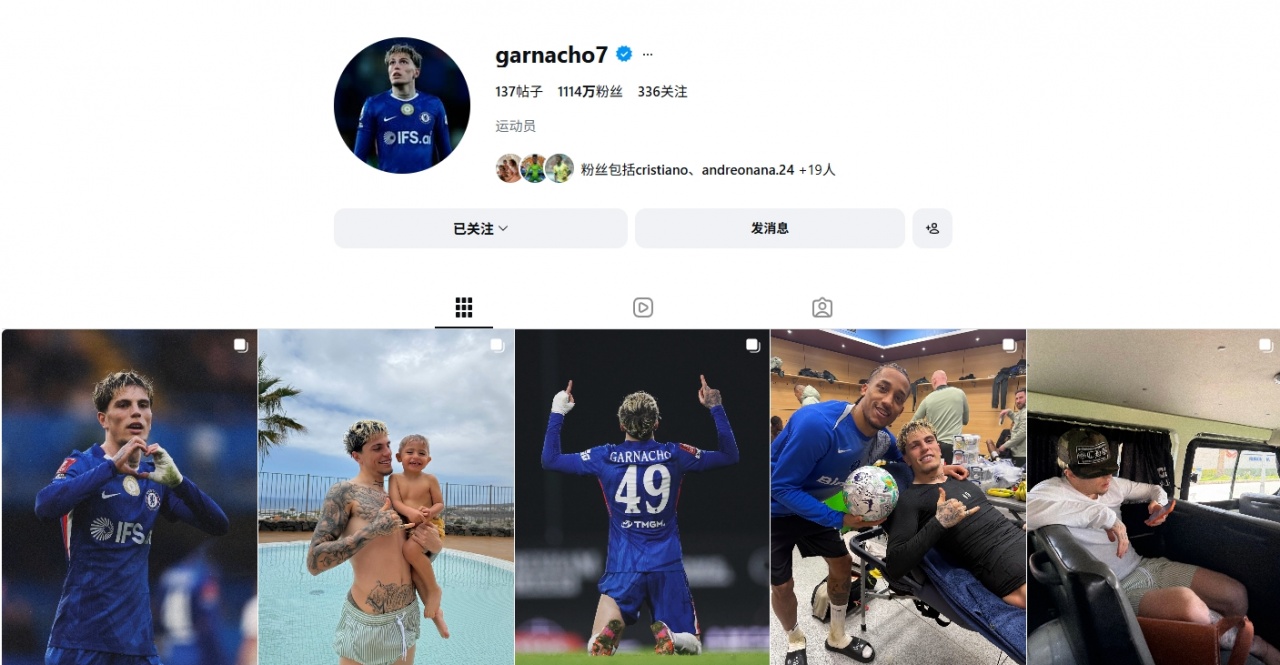Send a message via 发消息 button
1280x665 pixels.
pos(769,228)
